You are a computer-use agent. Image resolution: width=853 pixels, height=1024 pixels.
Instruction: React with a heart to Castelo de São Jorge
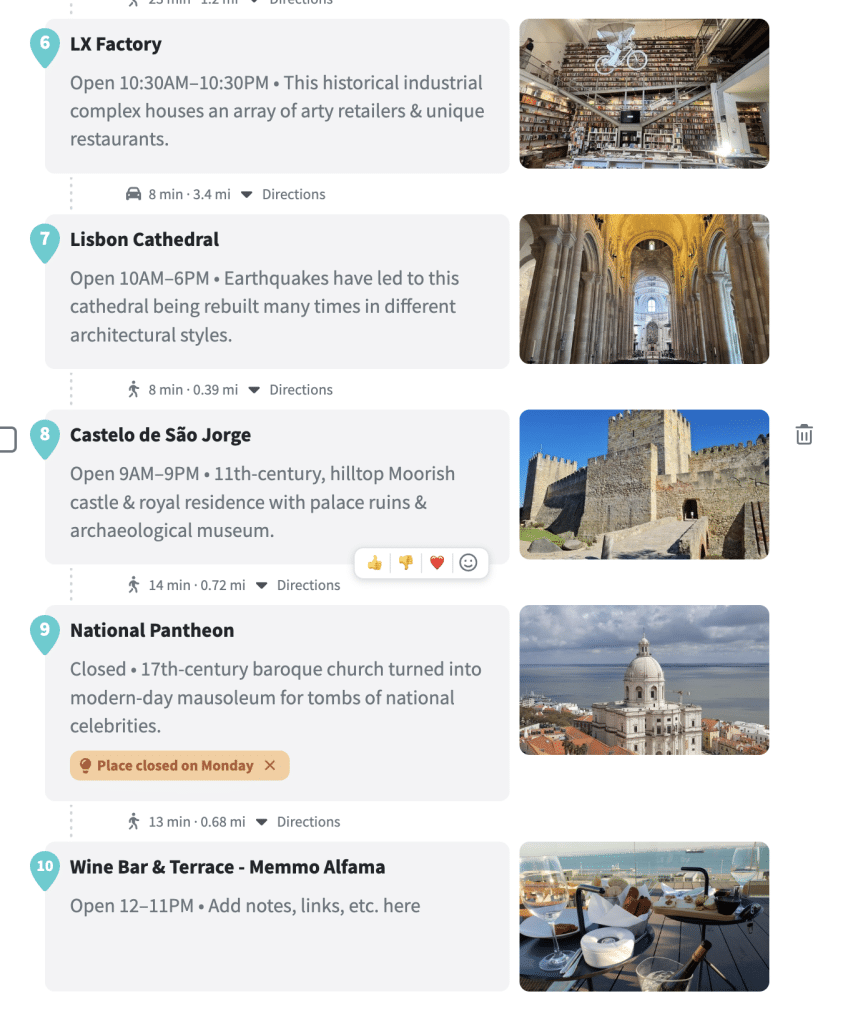click(x=436, y=563)
